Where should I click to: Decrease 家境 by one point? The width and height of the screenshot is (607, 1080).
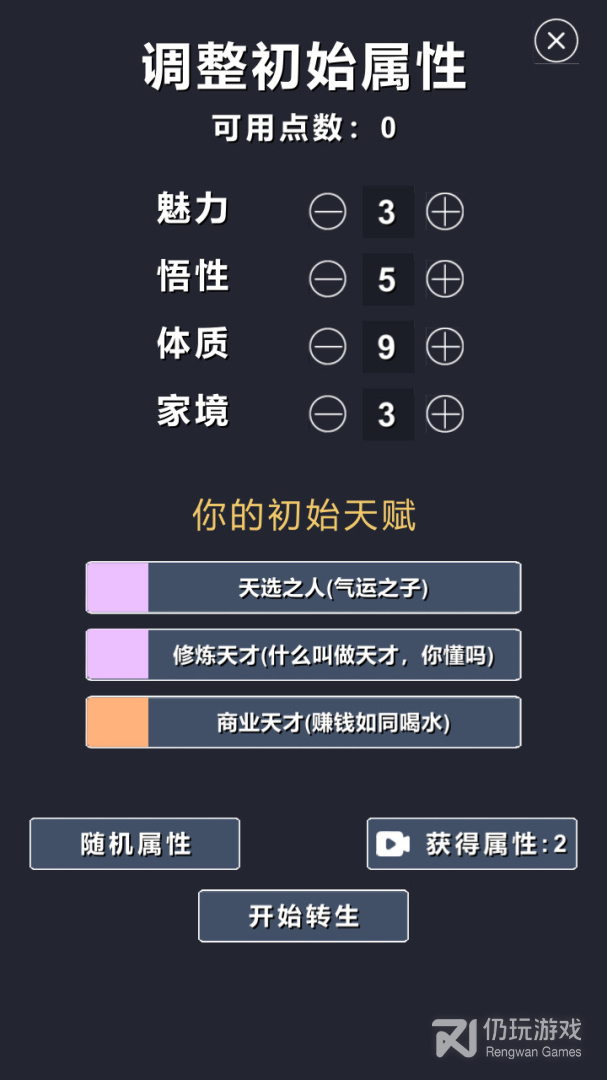[327, 414]
